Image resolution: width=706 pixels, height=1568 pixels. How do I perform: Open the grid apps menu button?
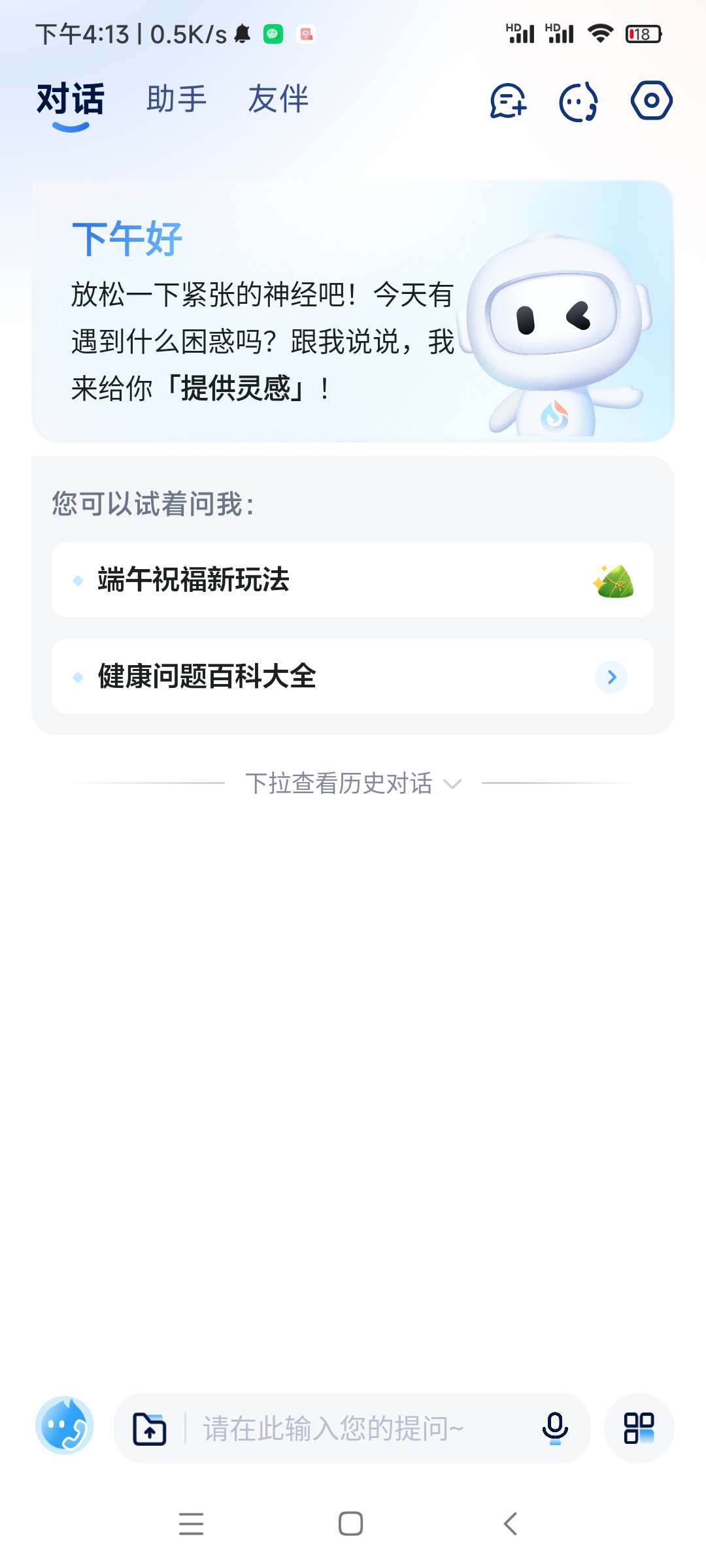click(x=639, y=1428)
